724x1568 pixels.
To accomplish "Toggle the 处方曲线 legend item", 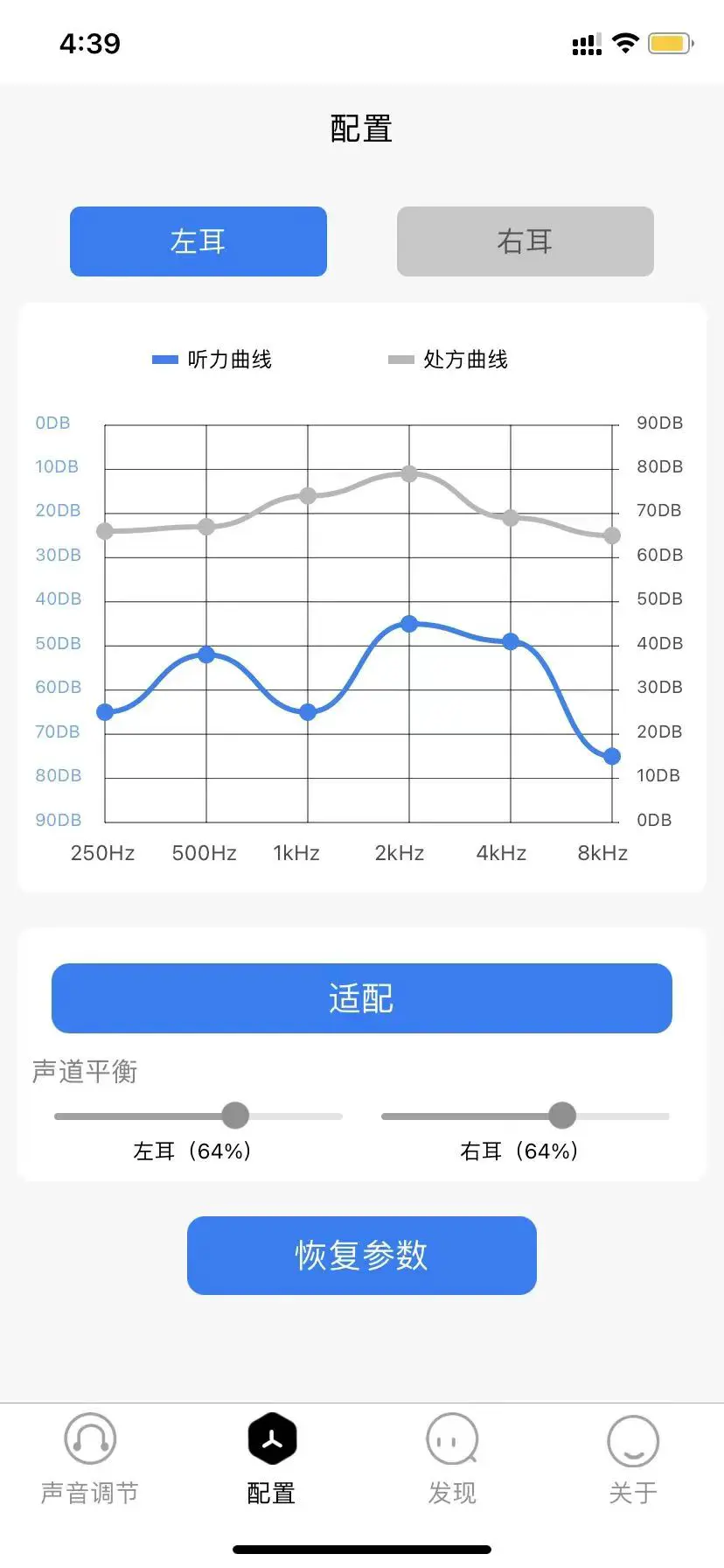I will pos(449,360).
